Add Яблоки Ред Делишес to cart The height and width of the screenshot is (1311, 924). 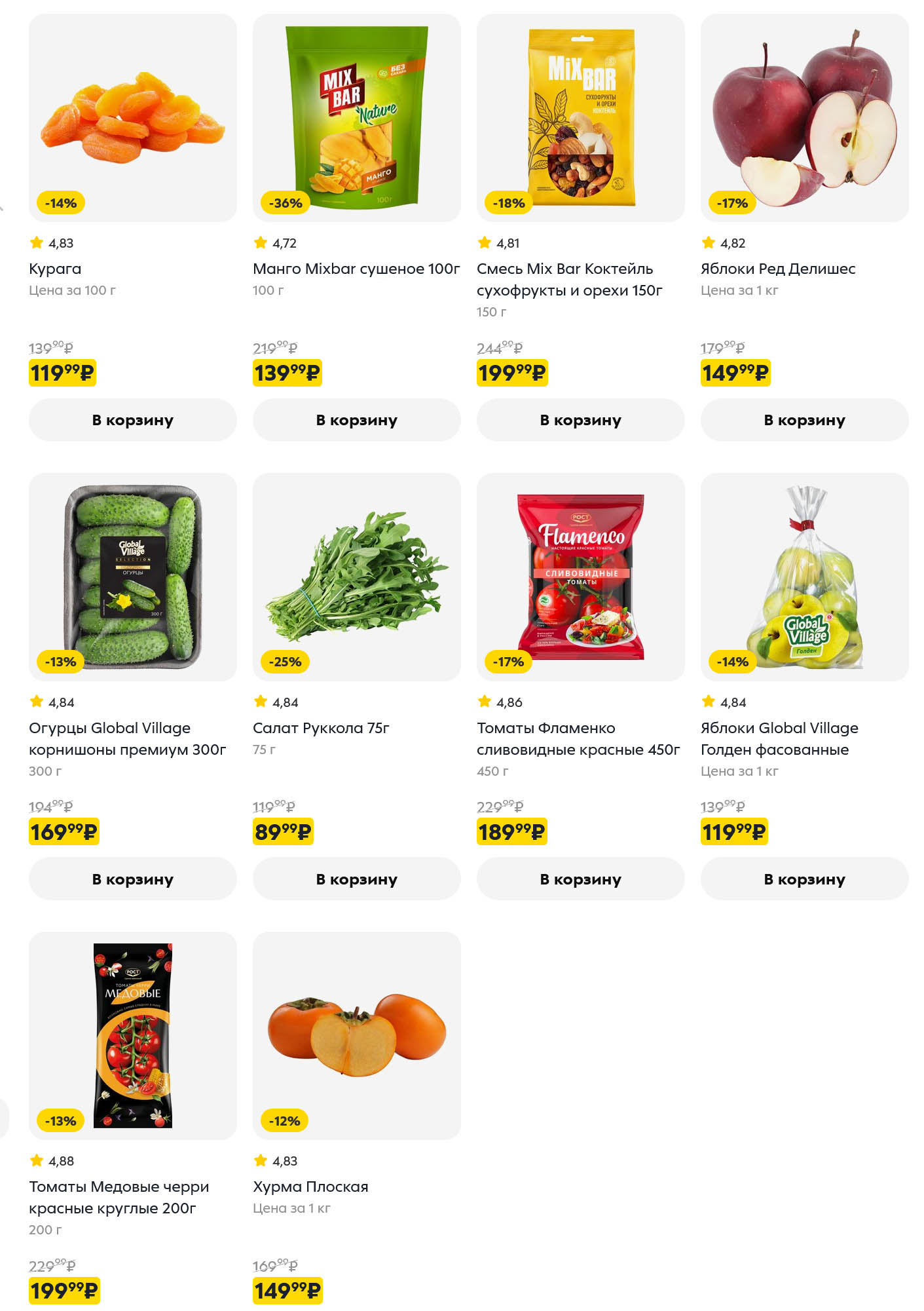point(804,420)
